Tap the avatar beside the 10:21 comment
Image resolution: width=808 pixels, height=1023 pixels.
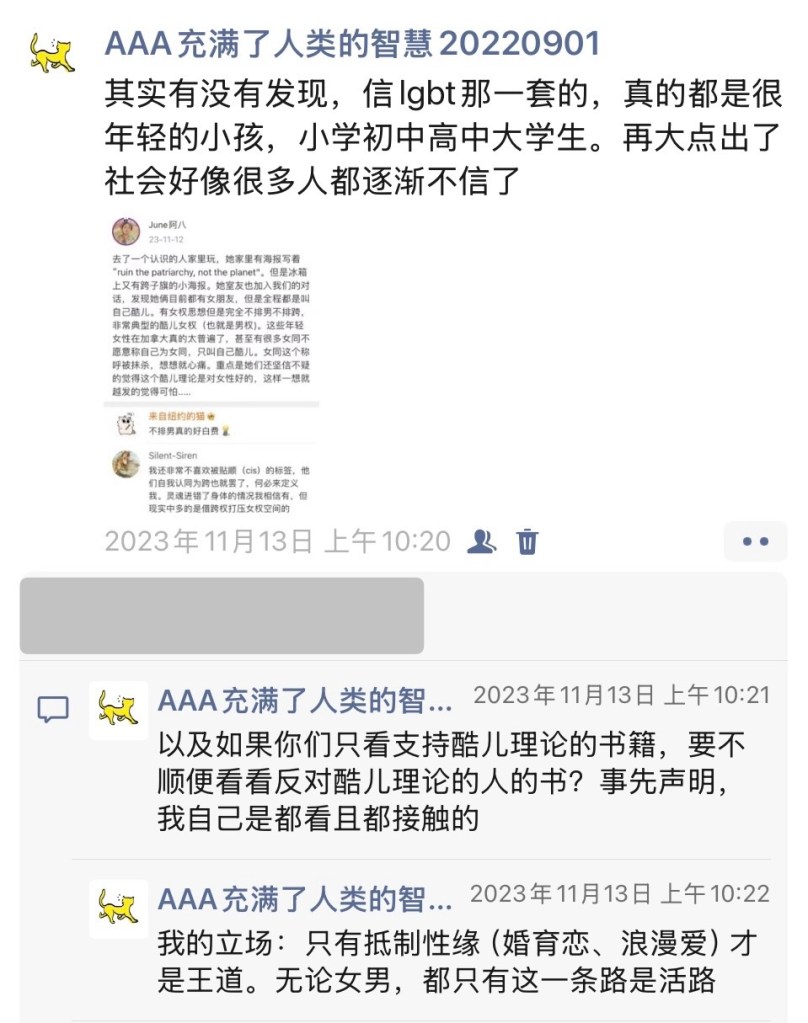coord(118,710)
